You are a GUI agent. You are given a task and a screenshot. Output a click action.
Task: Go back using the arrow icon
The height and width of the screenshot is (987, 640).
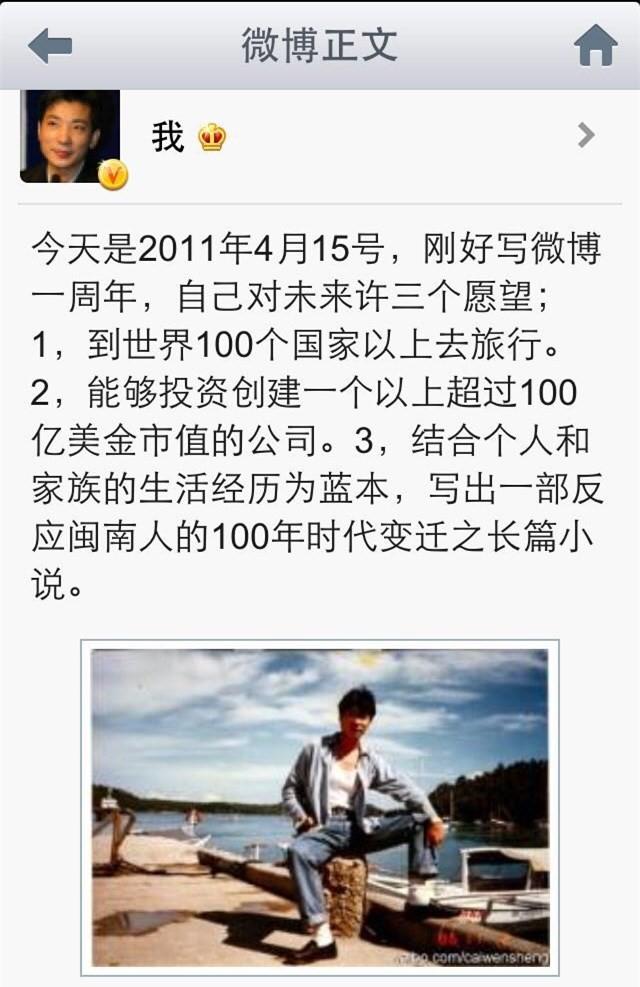pos(50,45)
